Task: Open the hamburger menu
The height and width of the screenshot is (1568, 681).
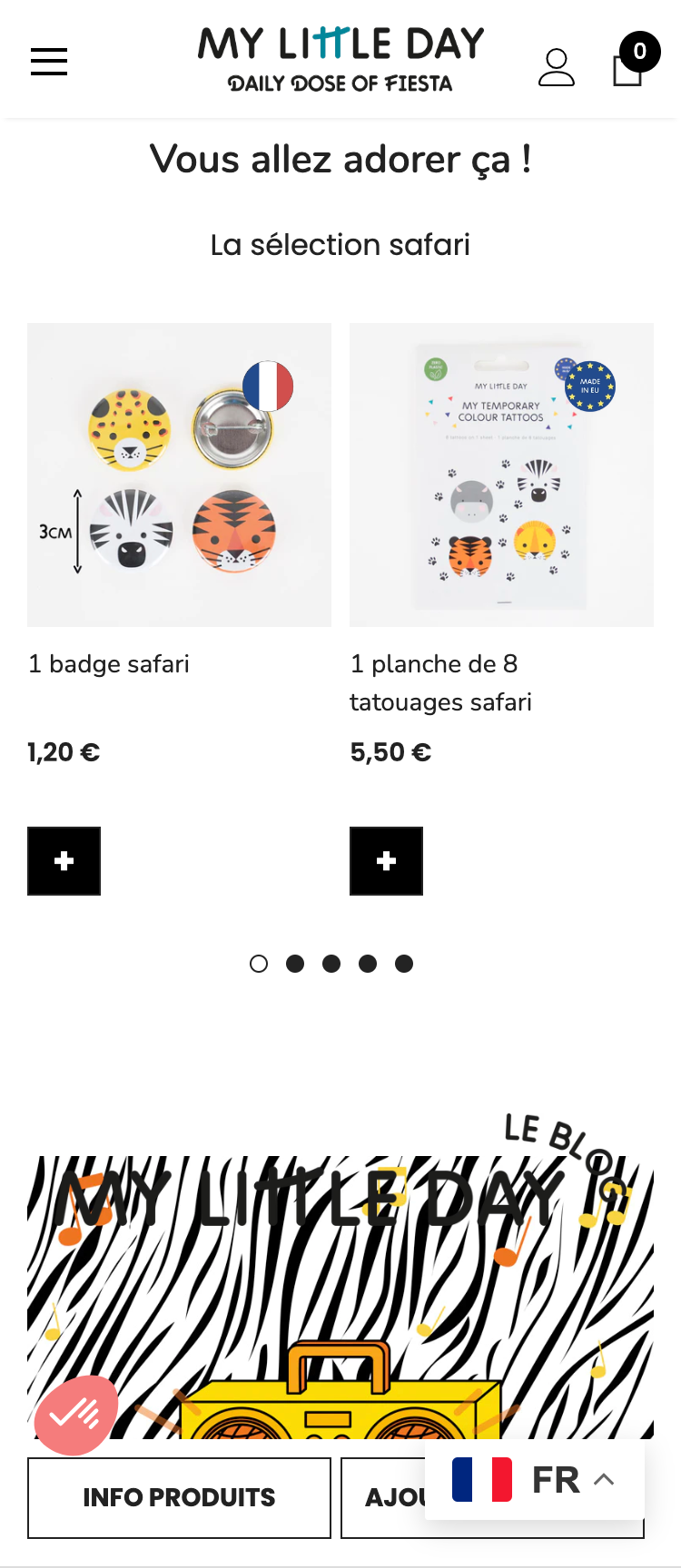Action: coord(49,62)
